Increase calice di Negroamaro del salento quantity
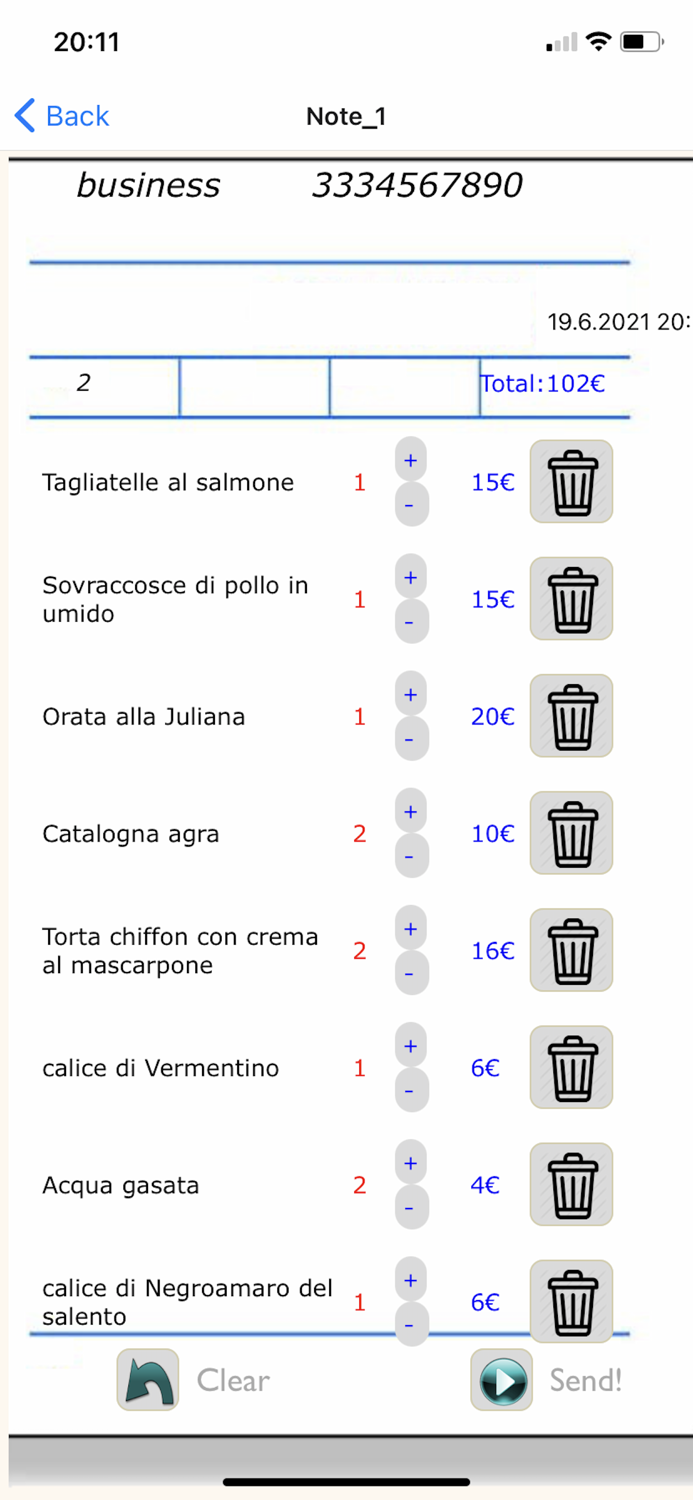This screenshot has width=693, height=1500. click(x=410, y=1280)
